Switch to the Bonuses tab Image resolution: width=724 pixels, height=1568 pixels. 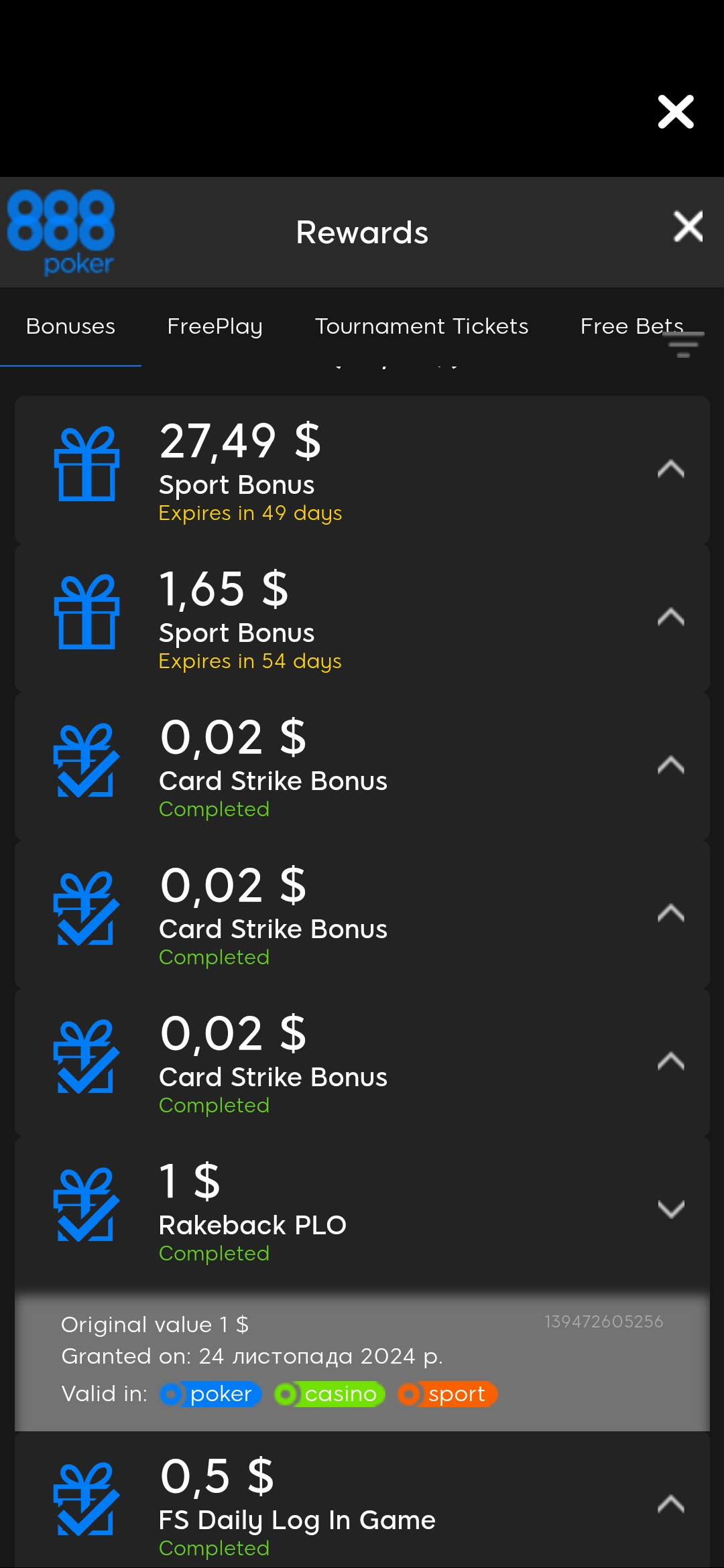click(70, 326)
